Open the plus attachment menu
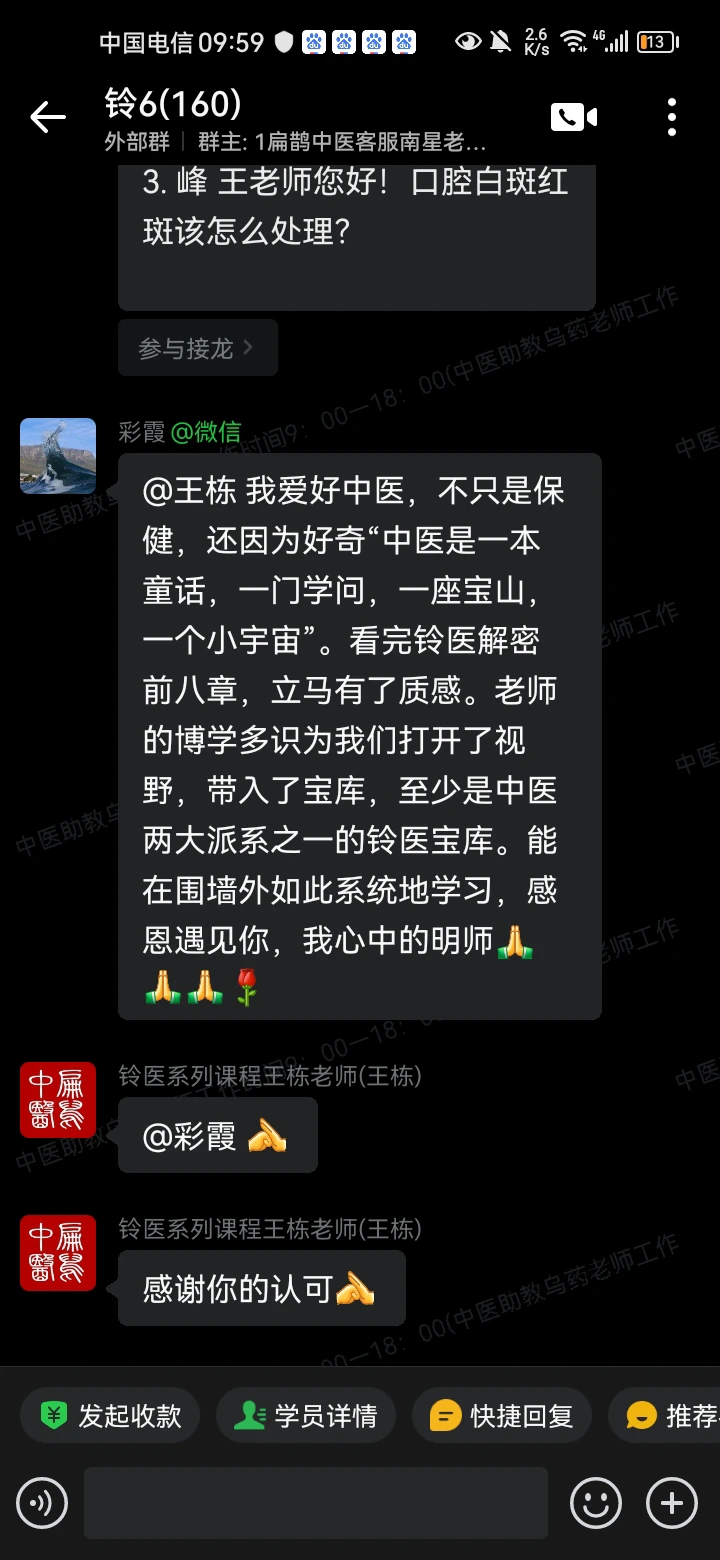This screenshot has height=1560, width=720. click(672, 1503)
